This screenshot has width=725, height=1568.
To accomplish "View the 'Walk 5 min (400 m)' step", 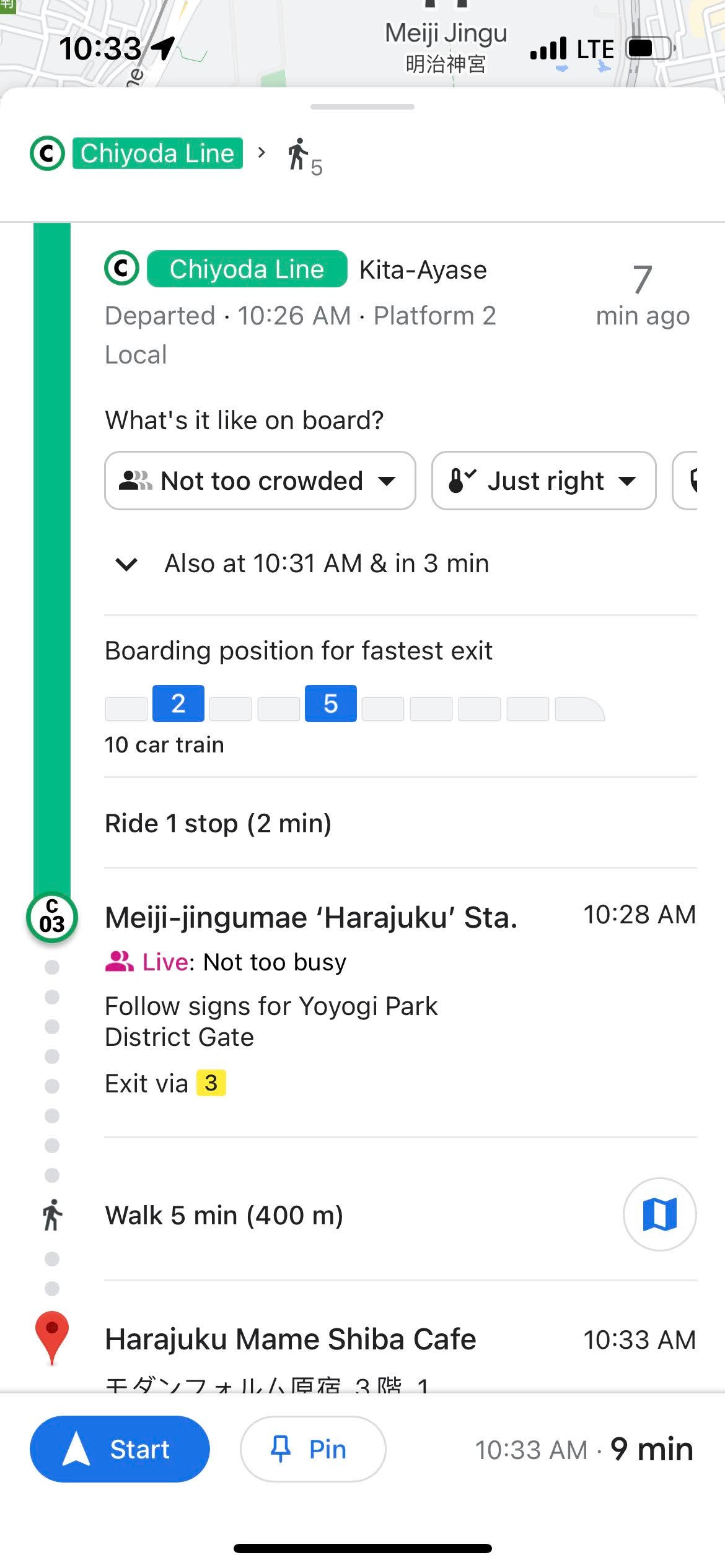I will point(224,1215).
